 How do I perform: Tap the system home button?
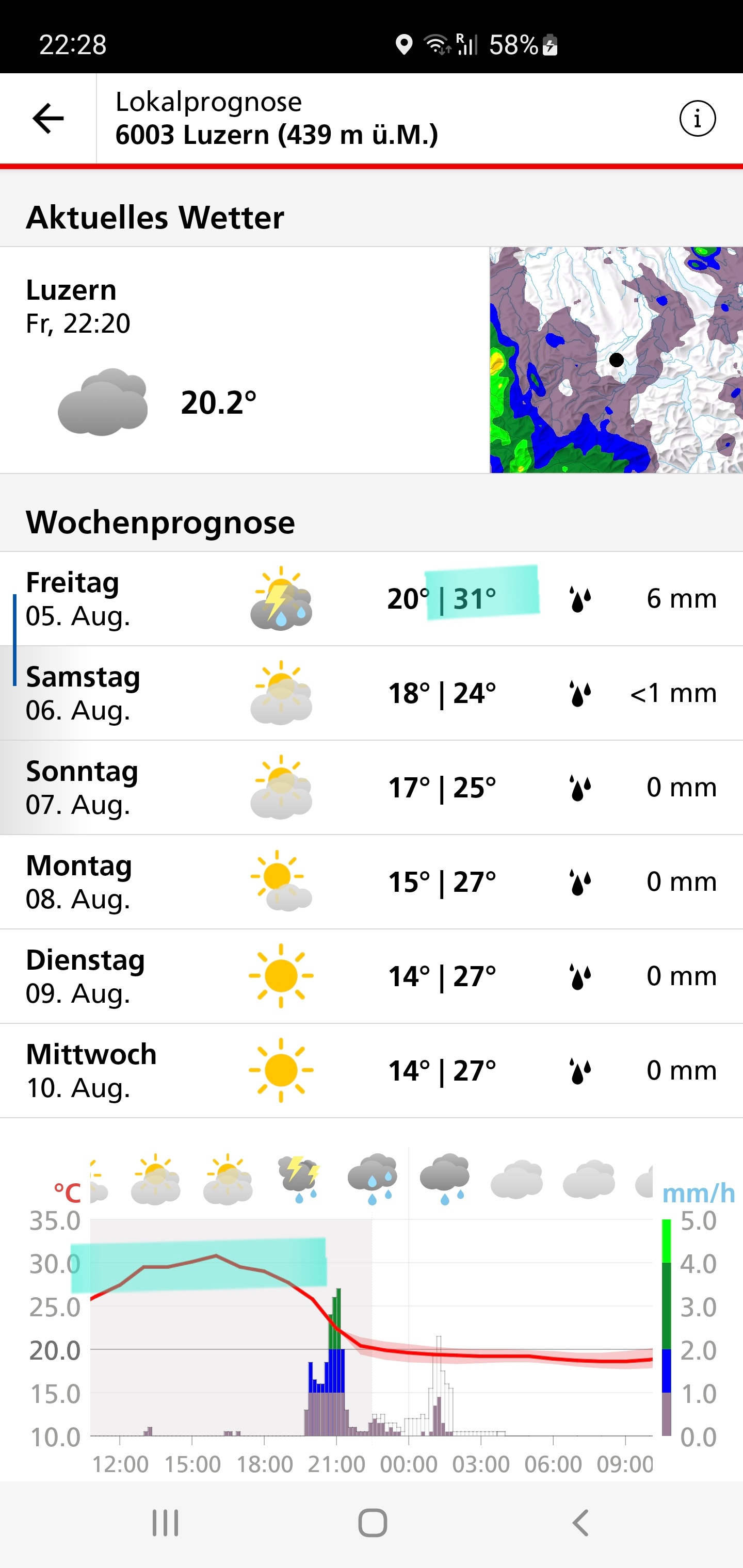[x=372, y=1523]
